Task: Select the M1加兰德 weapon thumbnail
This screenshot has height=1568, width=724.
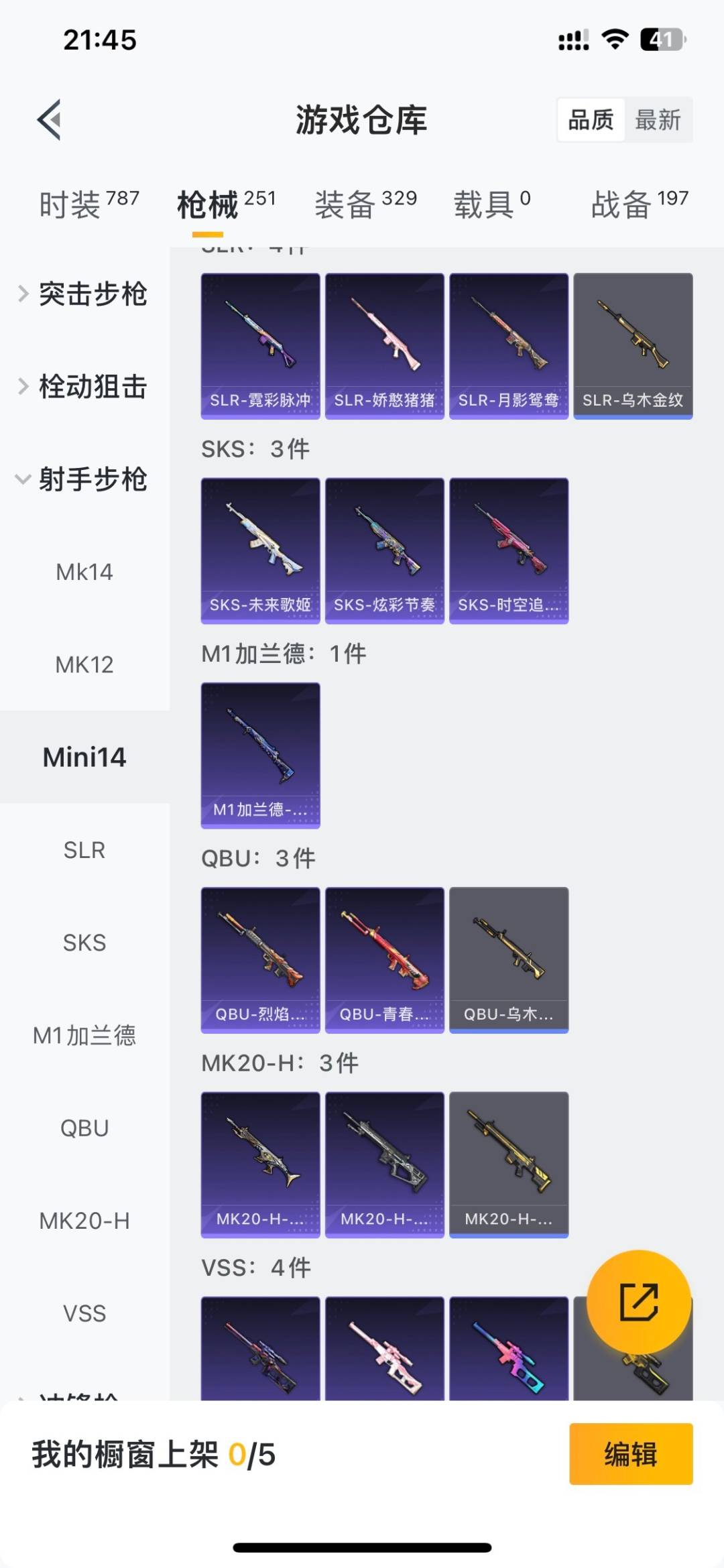Action: click(x=260, y=754)
